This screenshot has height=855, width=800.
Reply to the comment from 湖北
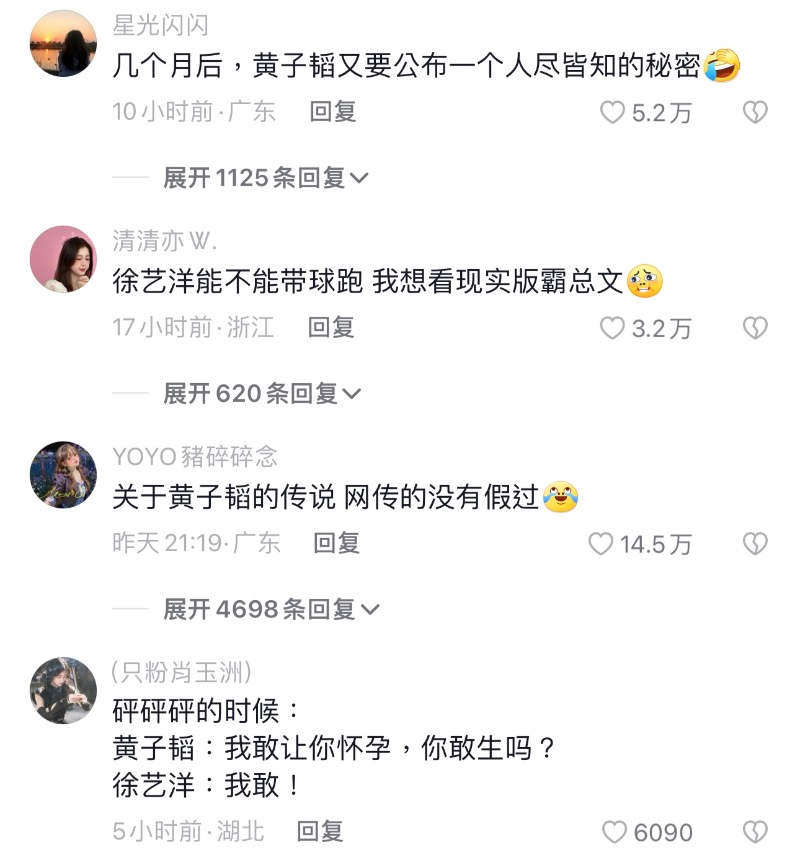pyautogui.click(x=320, y=831)
